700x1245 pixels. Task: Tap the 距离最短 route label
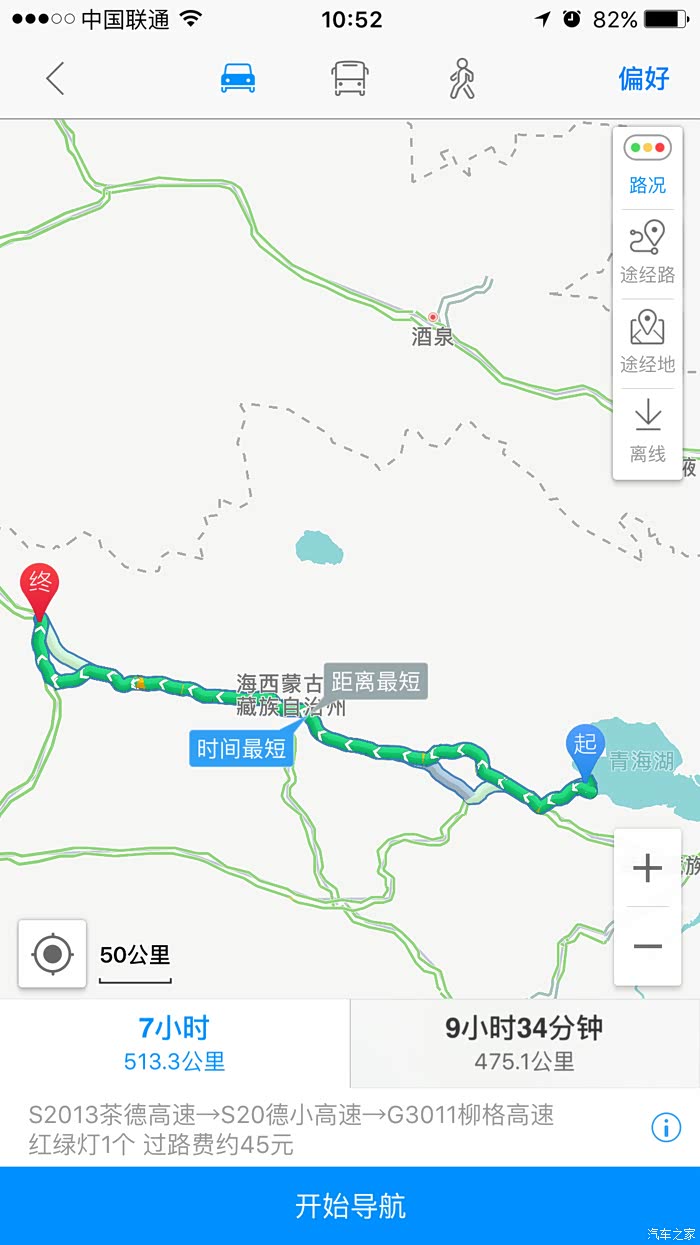click(x=375, y=682)
